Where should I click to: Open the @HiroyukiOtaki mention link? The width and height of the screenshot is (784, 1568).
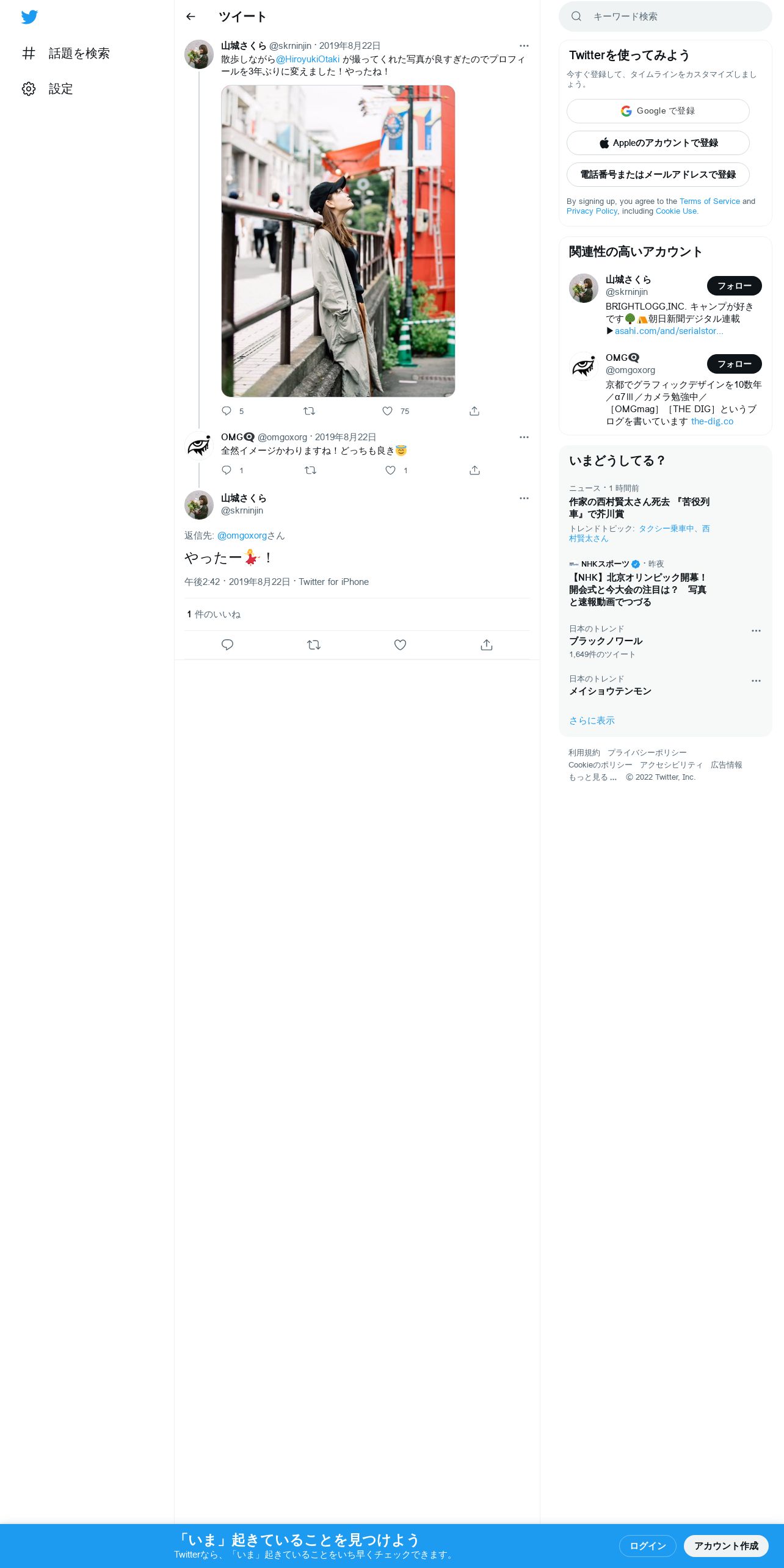pyautogui.click(x=308, y=59)
